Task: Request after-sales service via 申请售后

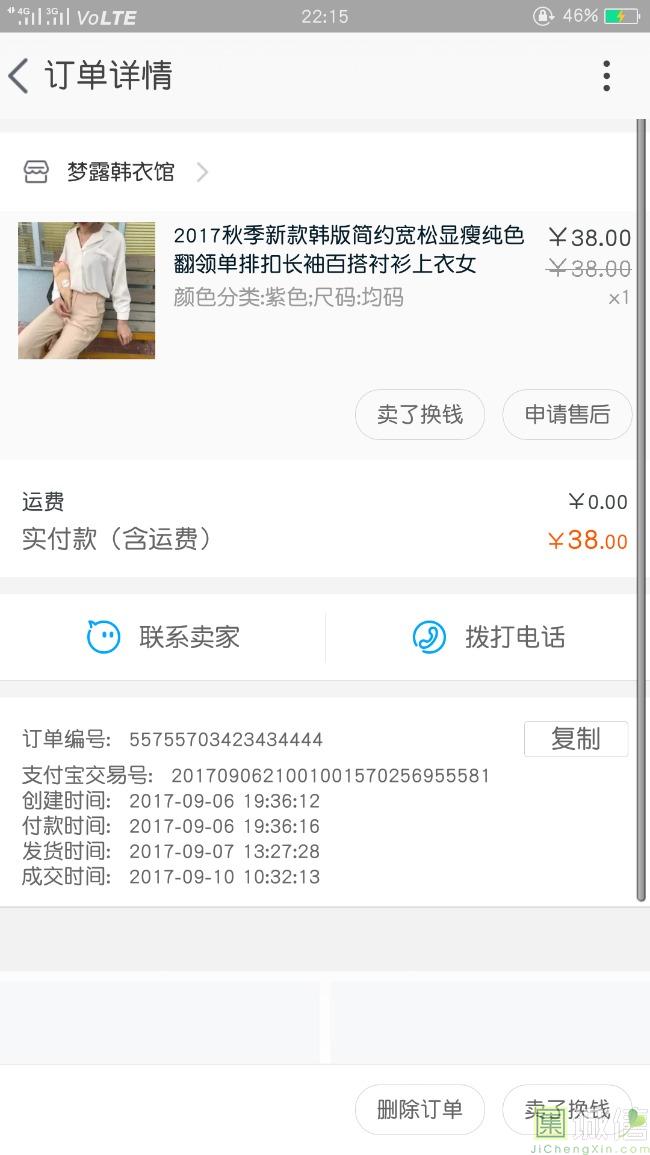Action: coord(567,415)
